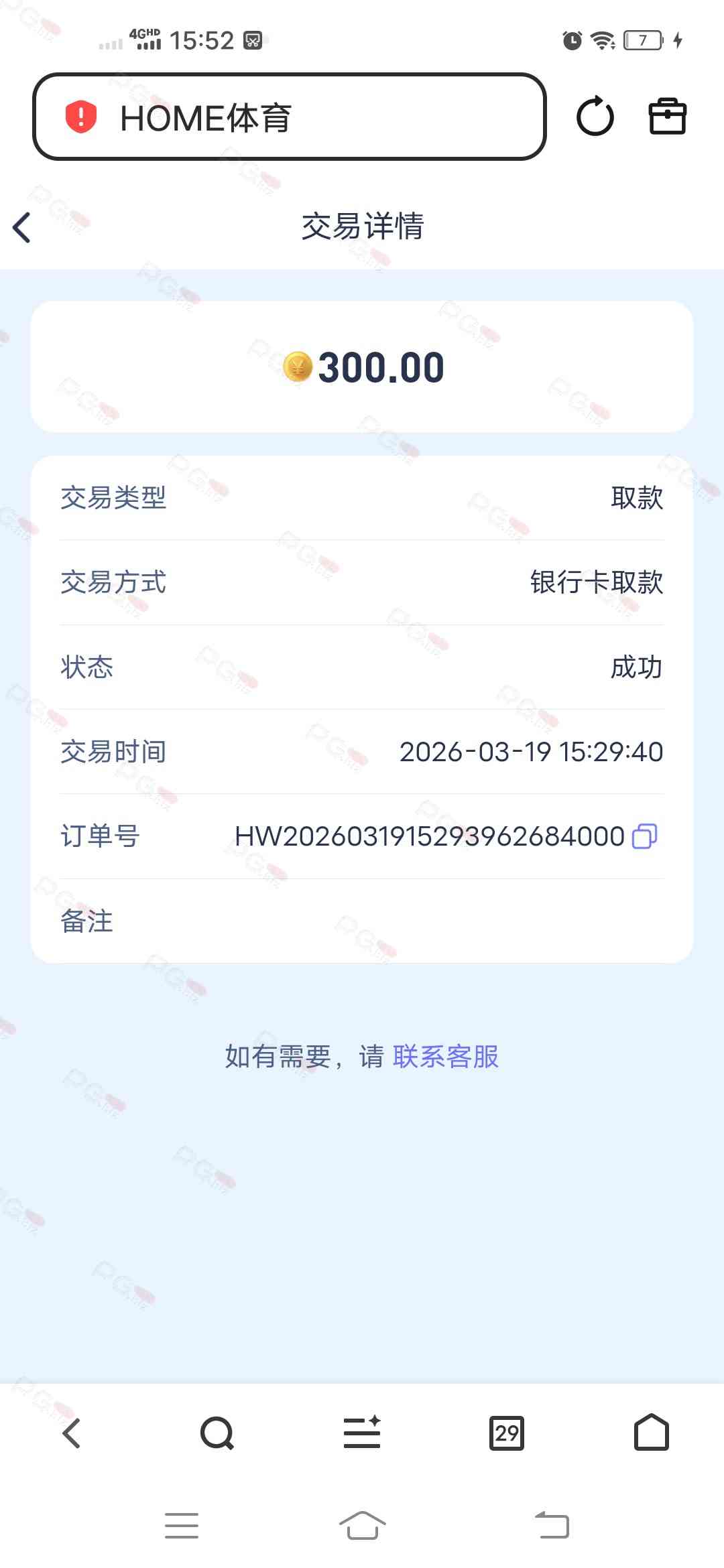Screen dimensions: 724x1568
Task: Open browser search from bottom toolbar
Action: point(217,1433)
